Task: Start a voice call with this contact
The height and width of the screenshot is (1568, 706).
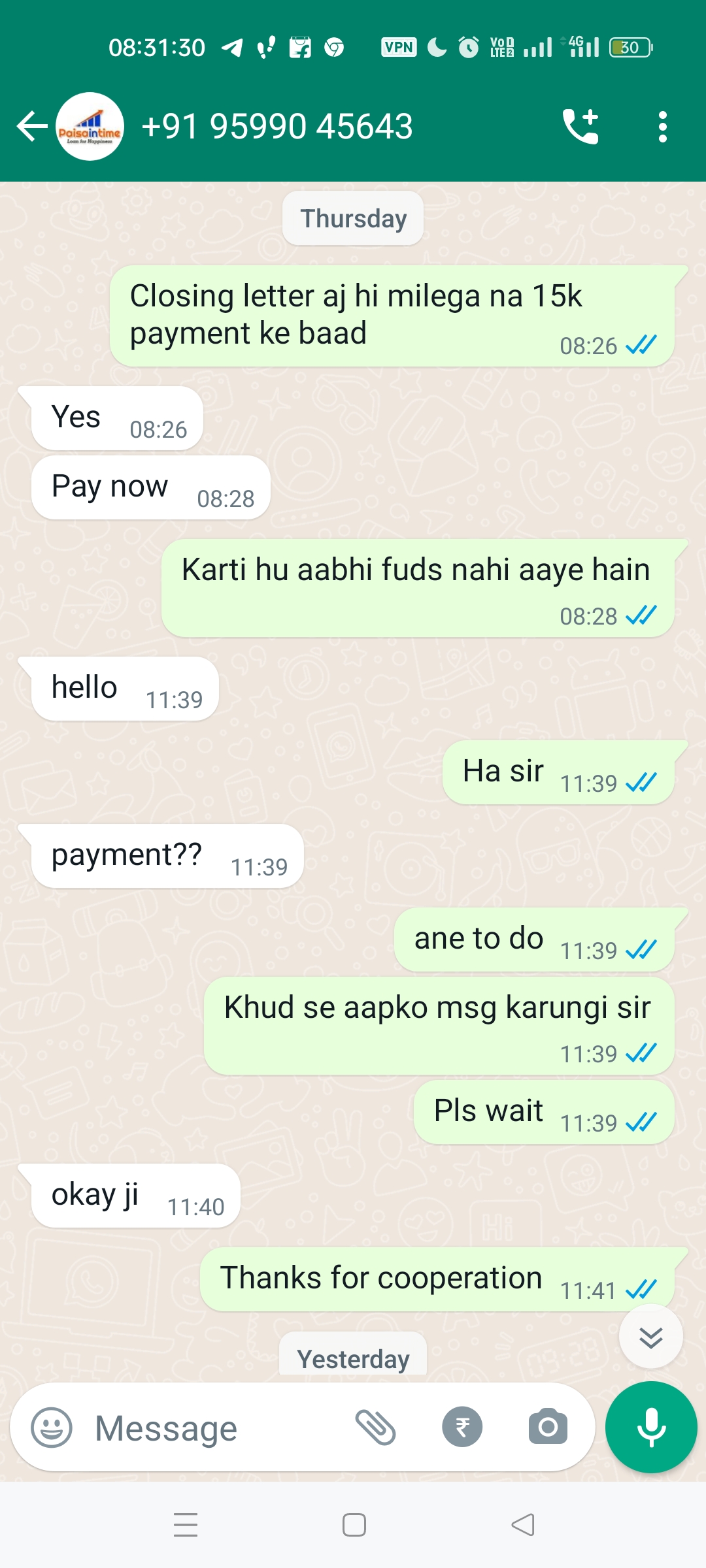Action: click(x=580, y=126)
